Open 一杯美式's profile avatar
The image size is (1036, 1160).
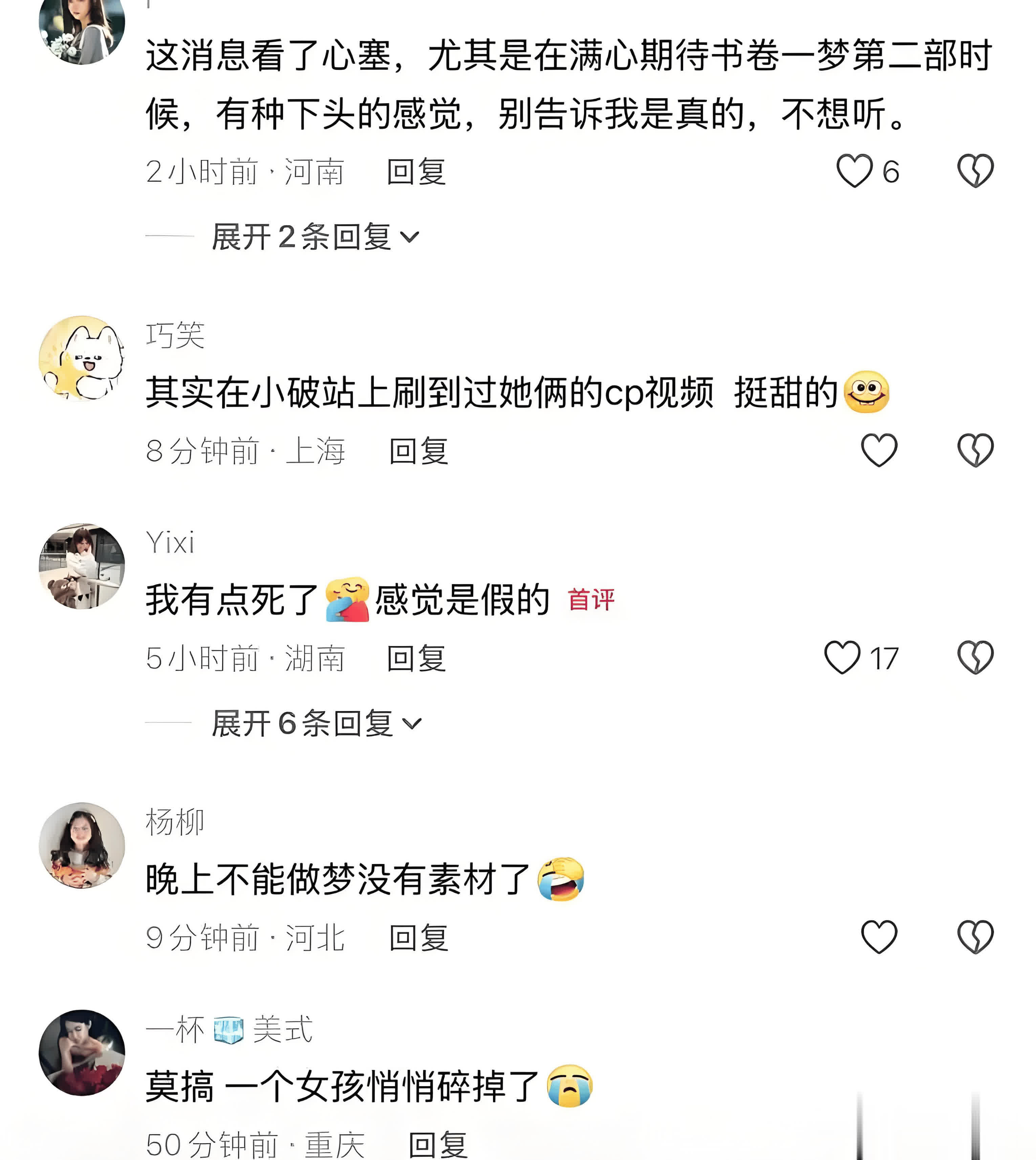click(x=82, y=1053)
